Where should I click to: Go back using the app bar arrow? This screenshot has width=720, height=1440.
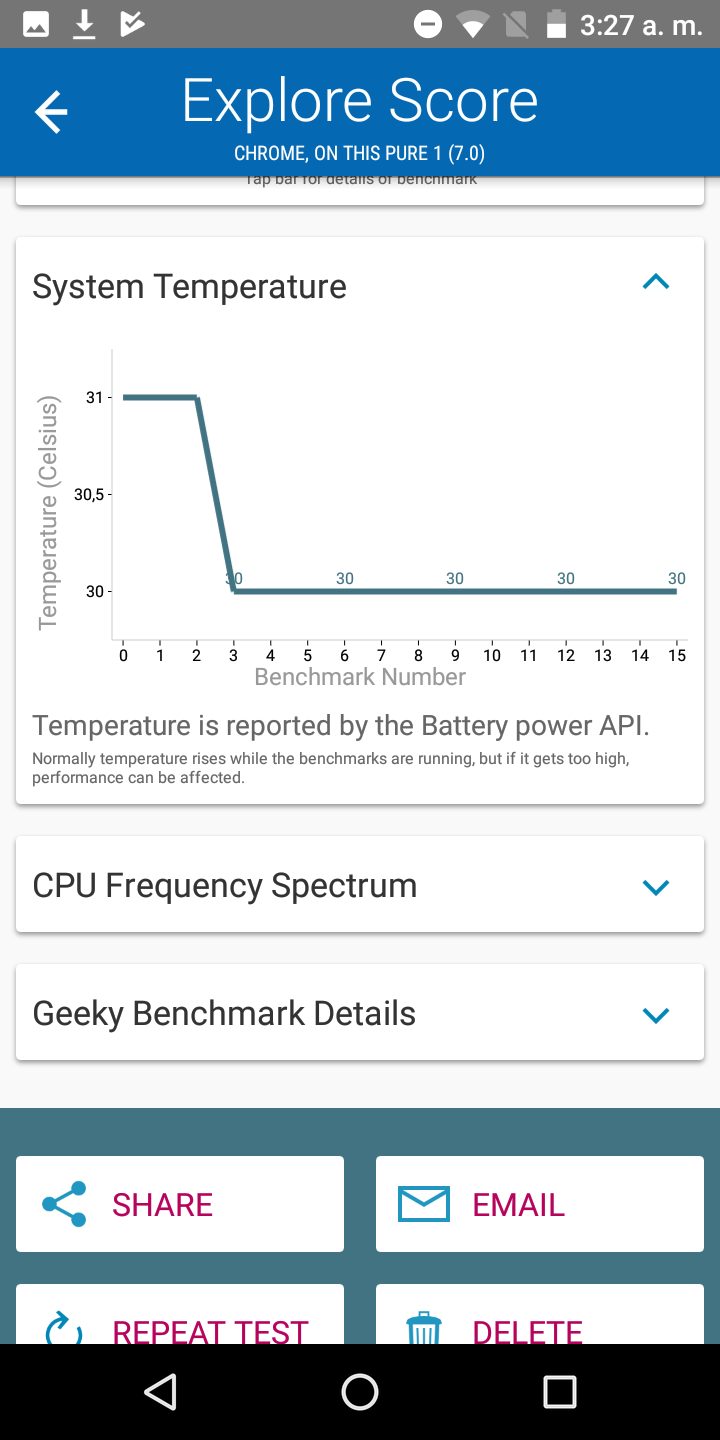coord(51,112)
